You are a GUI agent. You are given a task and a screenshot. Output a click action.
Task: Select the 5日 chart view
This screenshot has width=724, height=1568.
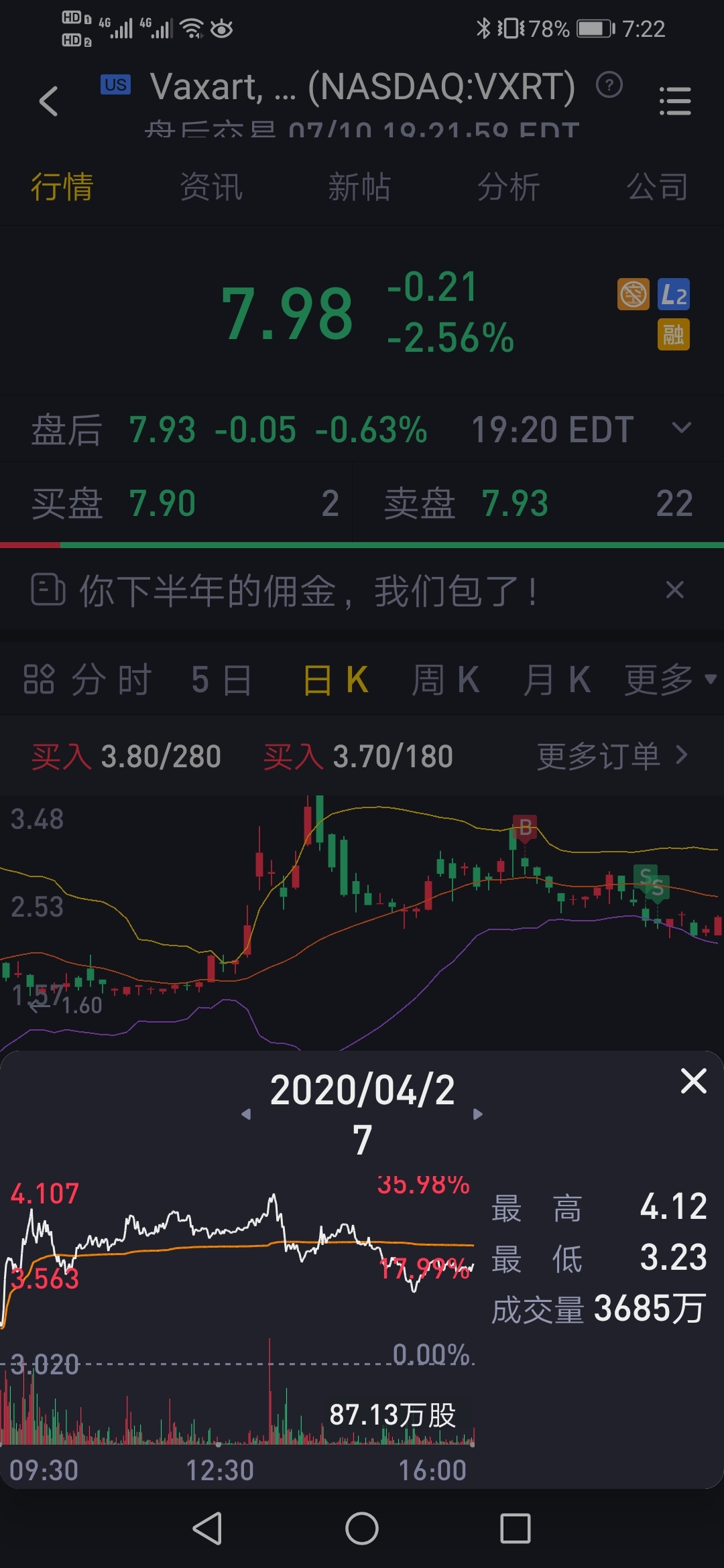221,679
